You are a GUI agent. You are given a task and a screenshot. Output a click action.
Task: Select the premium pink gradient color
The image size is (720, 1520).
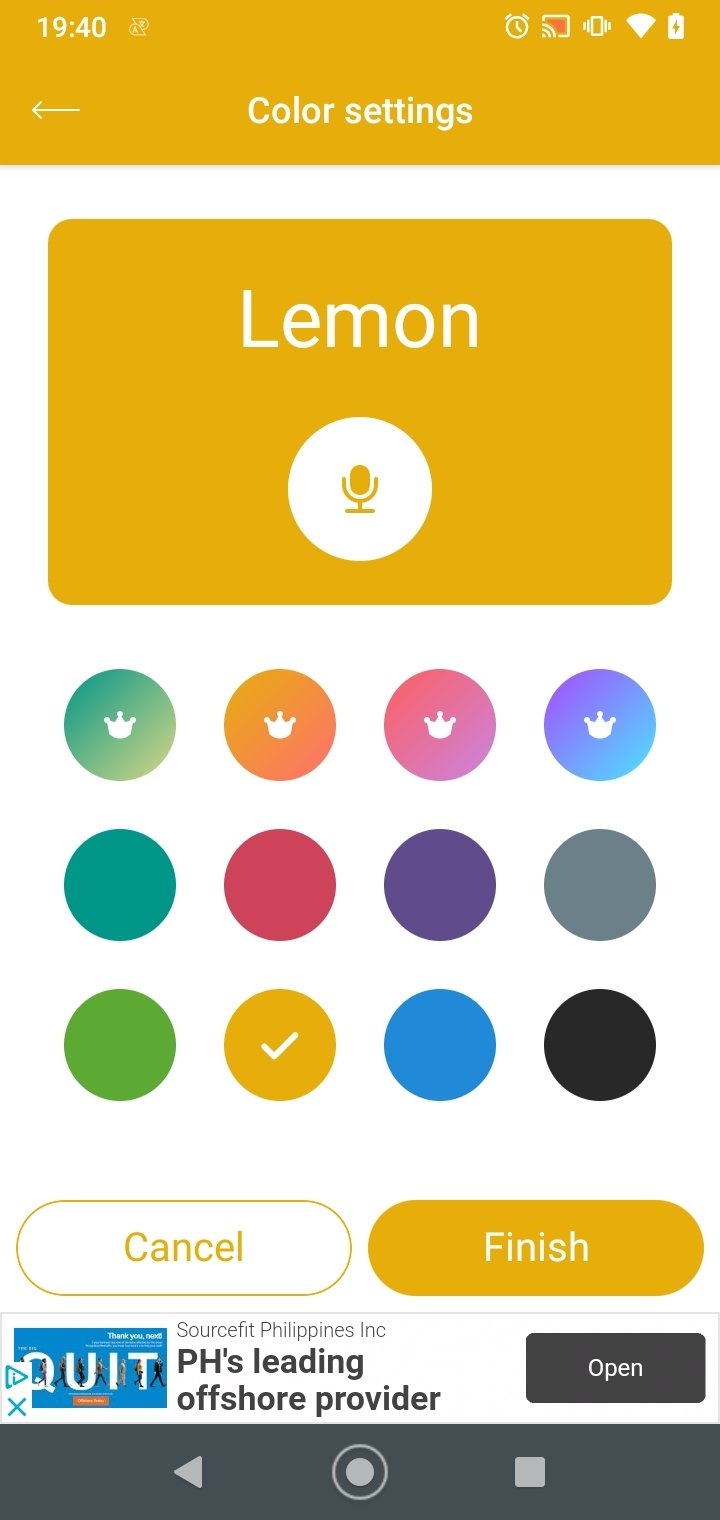440,725
